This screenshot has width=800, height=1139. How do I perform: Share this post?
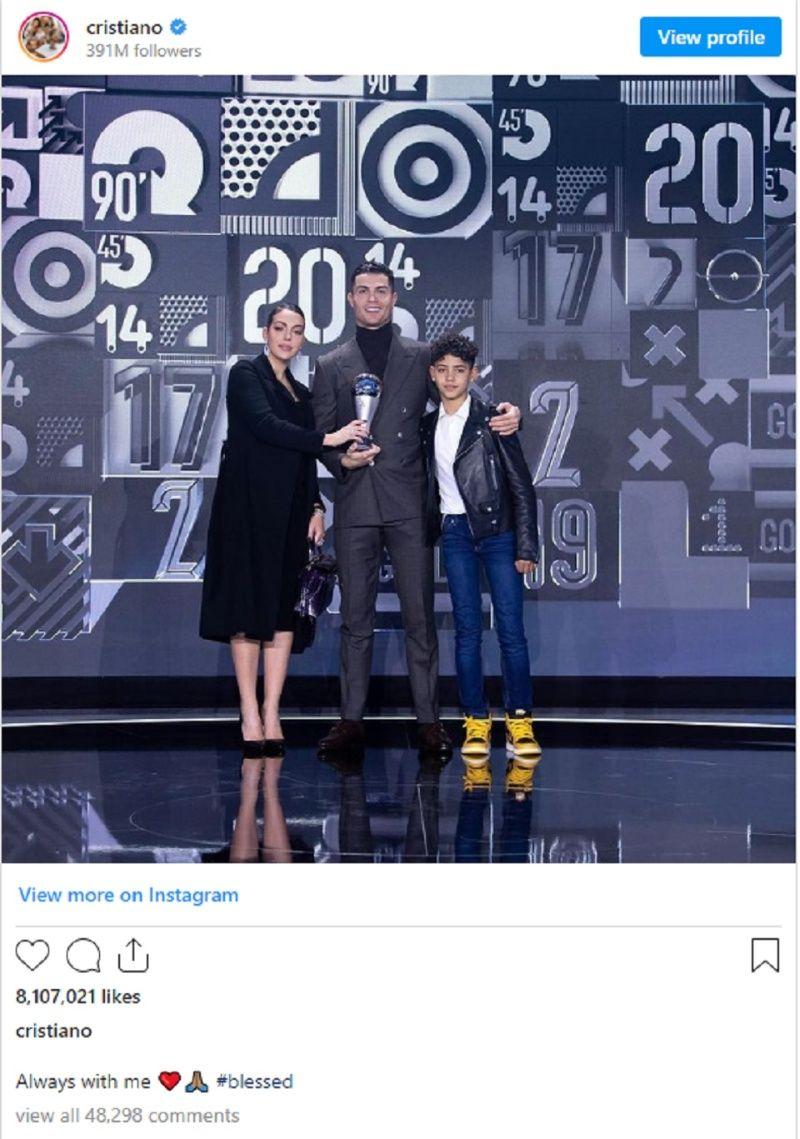coord(132,956)
